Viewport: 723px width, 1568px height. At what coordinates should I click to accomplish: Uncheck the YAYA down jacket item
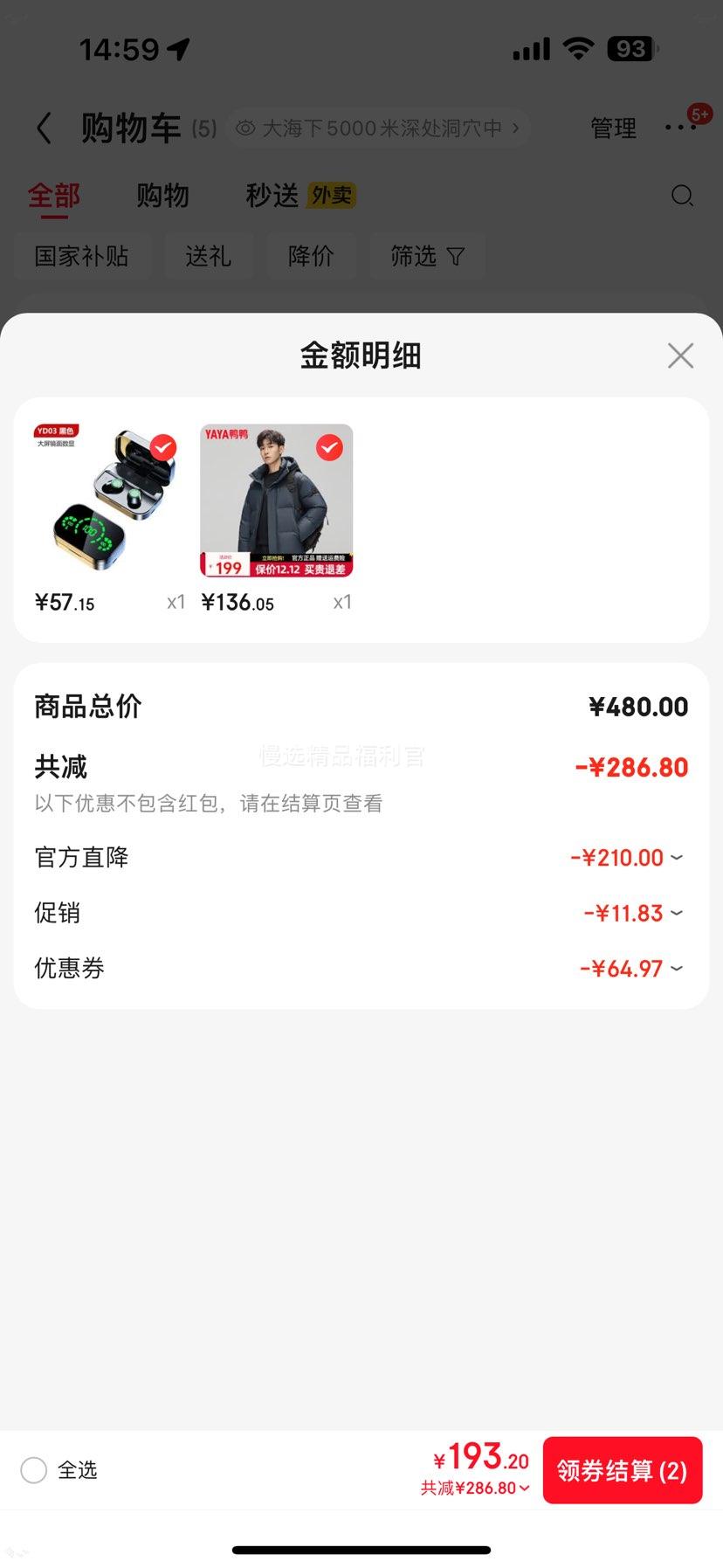point(328,447)
